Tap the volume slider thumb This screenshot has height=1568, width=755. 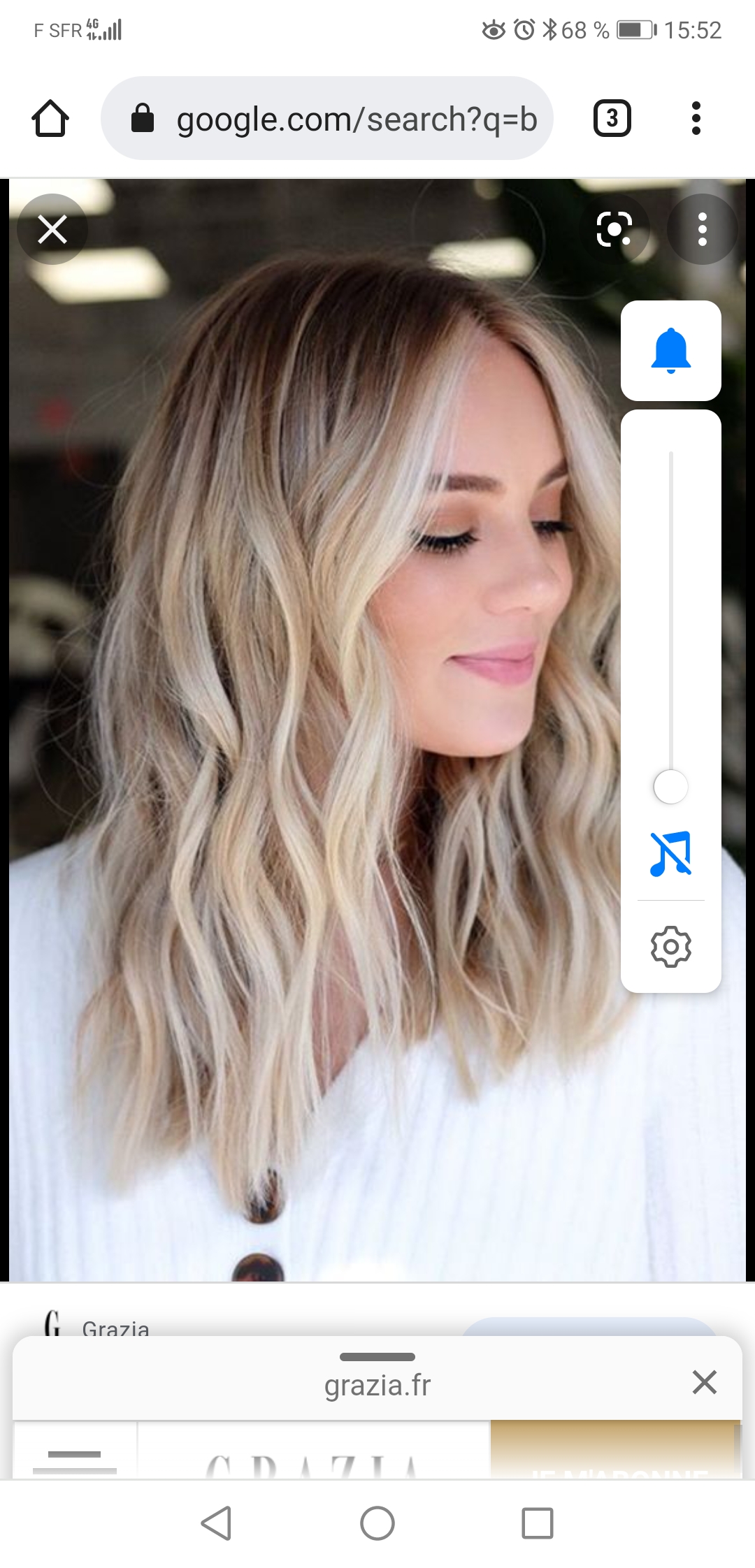[670, 787]
